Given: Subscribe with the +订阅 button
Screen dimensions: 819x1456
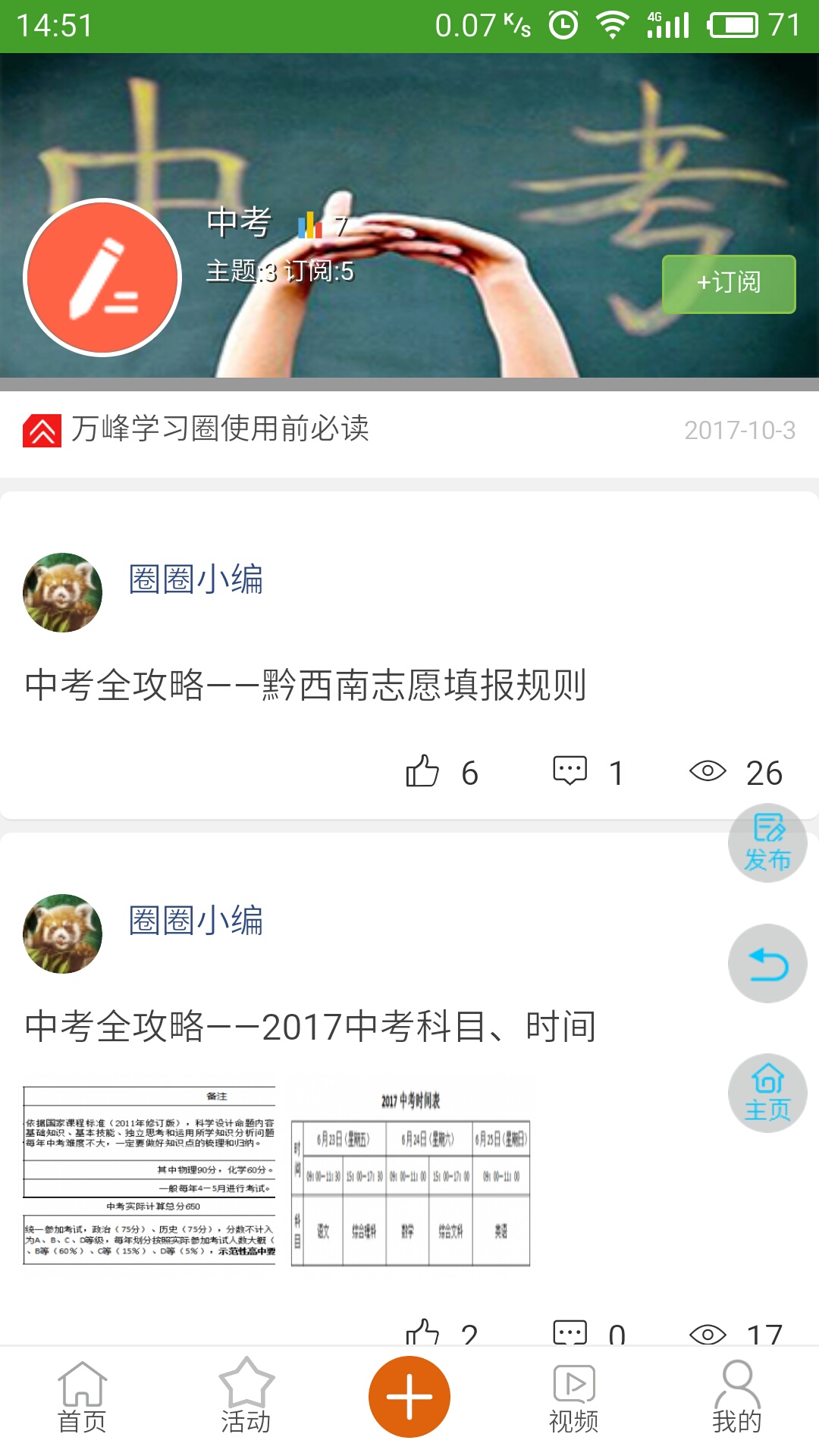Looking at the screenshot, I should pos(729,284).
